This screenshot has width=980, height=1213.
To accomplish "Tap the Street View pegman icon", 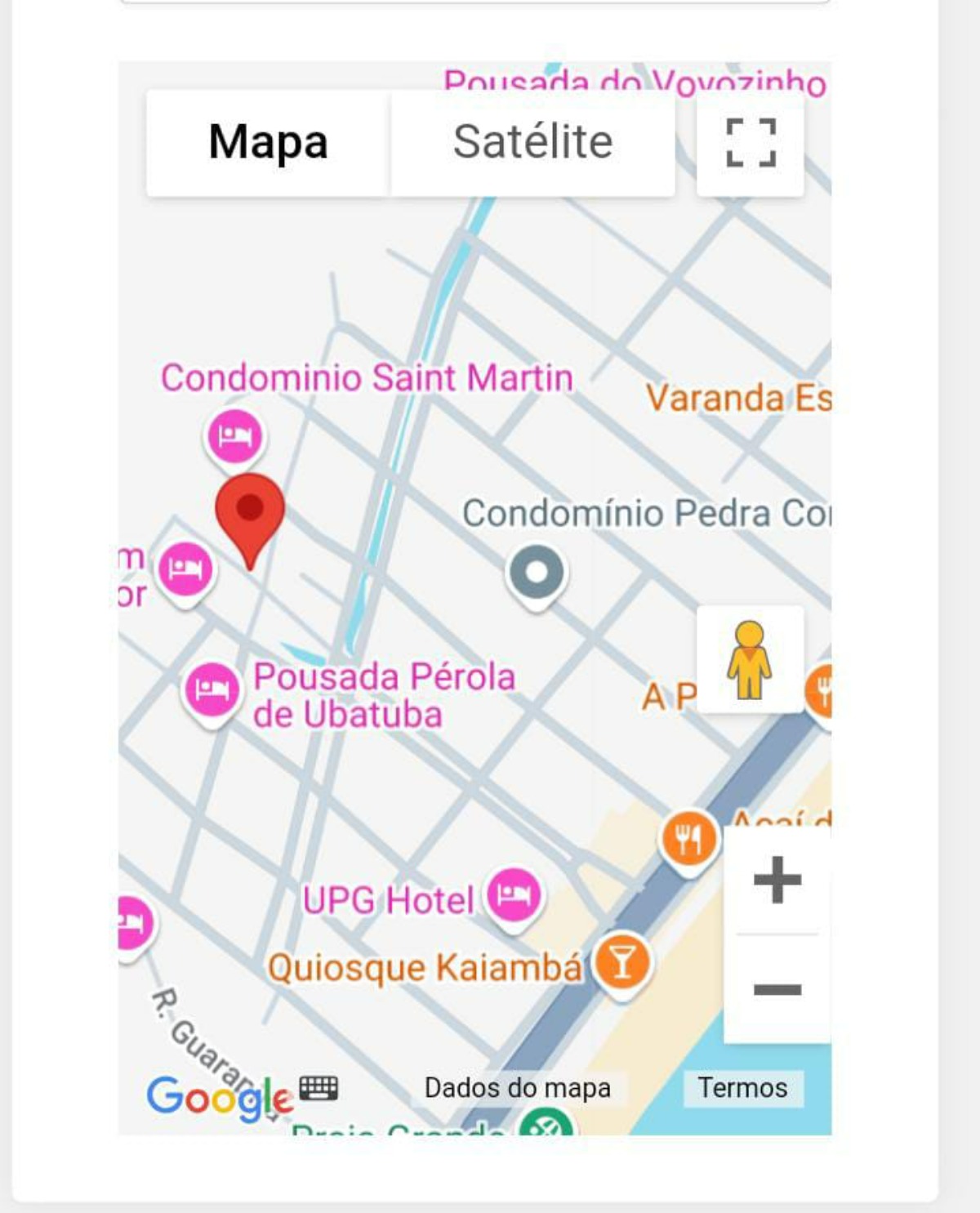I will pos(749,660).
